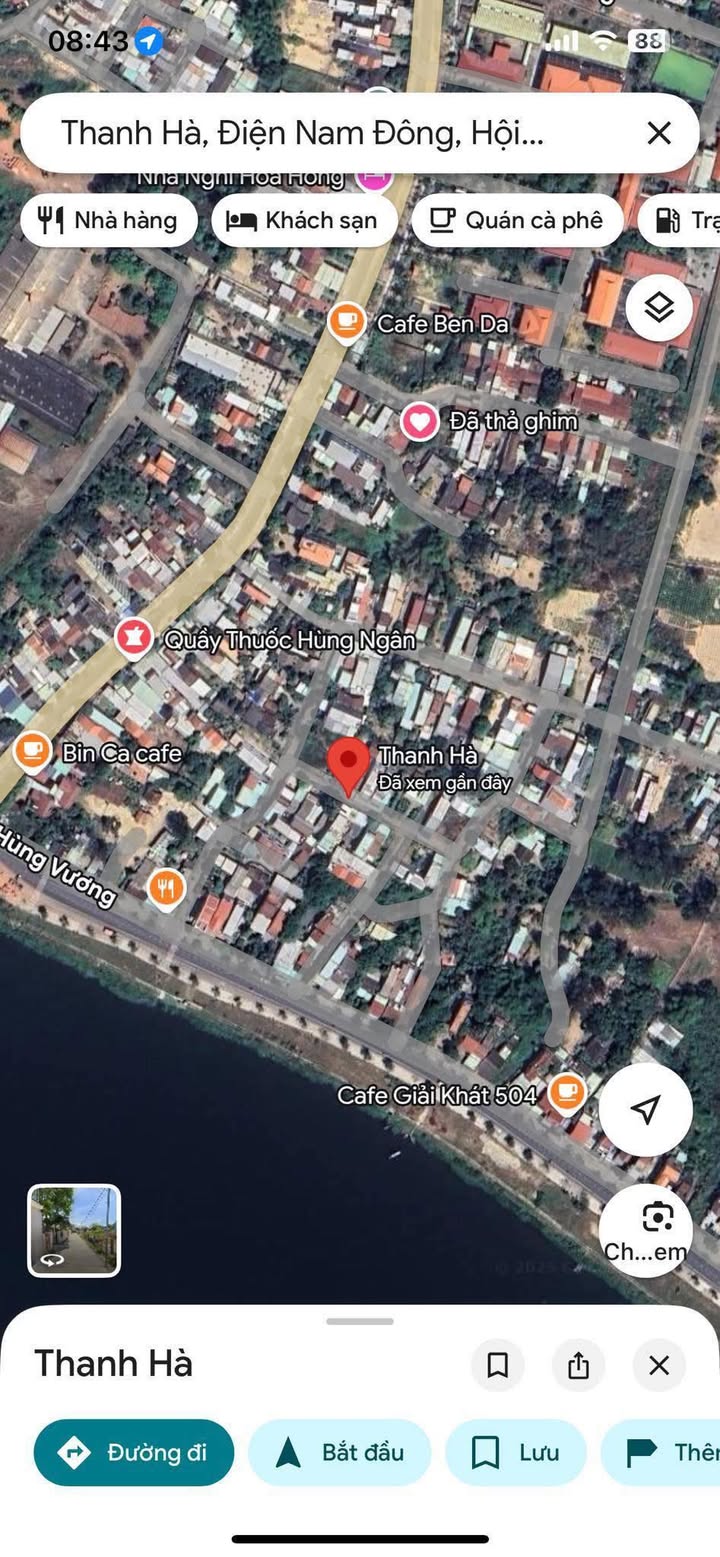
Task: Open the map layers button
Action: pos(659,308)
